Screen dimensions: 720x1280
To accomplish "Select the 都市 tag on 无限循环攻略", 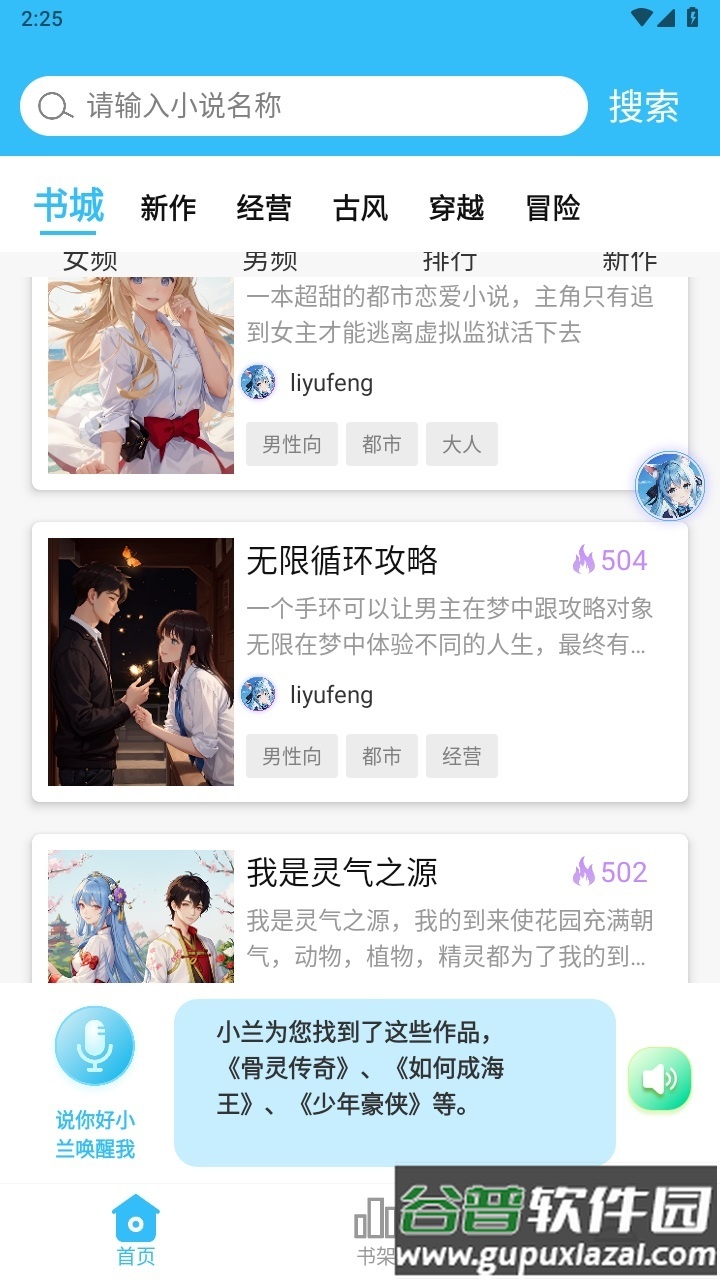I will pos(381,756).
